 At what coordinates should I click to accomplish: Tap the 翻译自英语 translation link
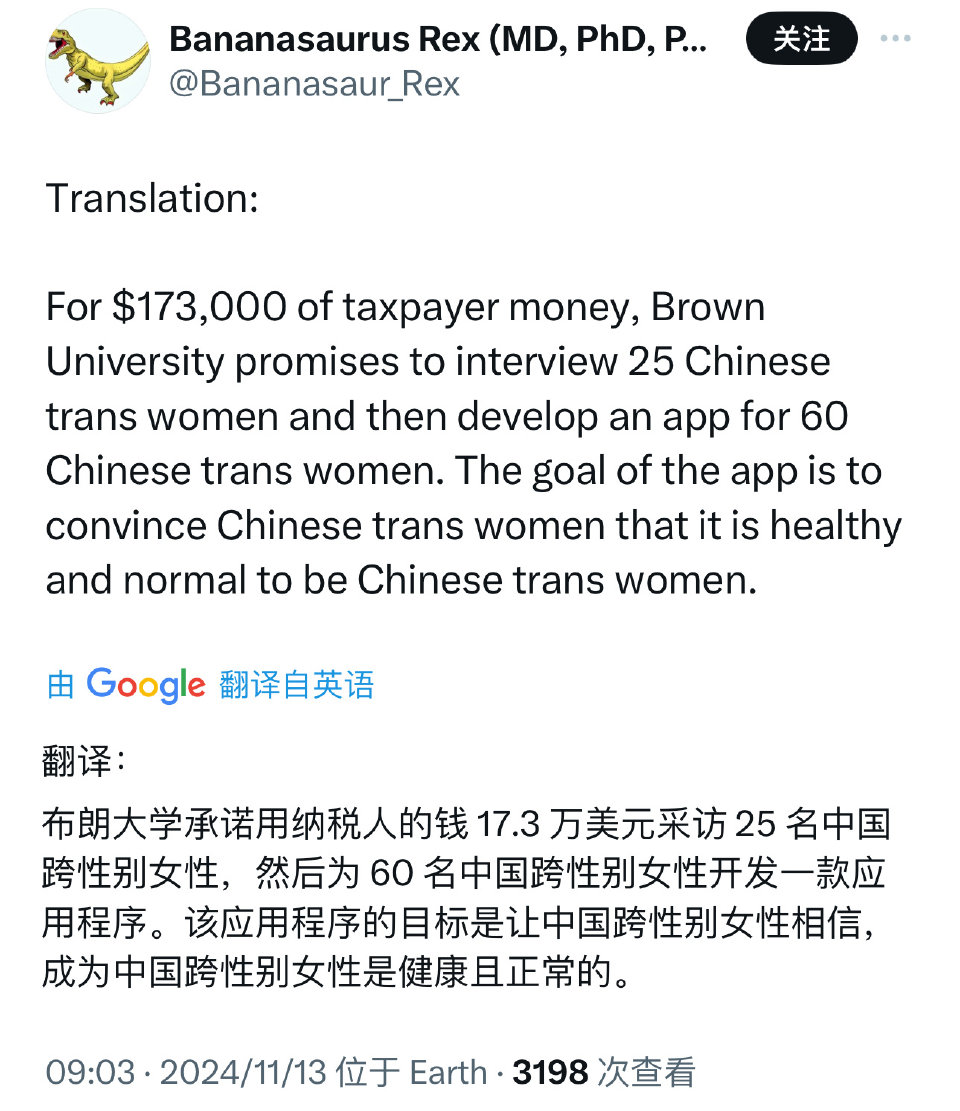point(297,685)
